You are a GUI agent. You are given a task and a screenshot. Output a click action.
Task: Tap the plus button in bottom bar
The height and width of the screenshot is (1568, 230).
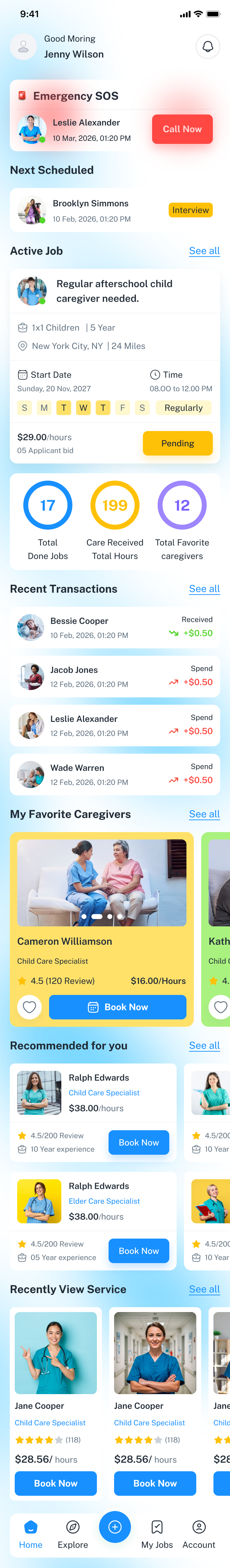115,1527
